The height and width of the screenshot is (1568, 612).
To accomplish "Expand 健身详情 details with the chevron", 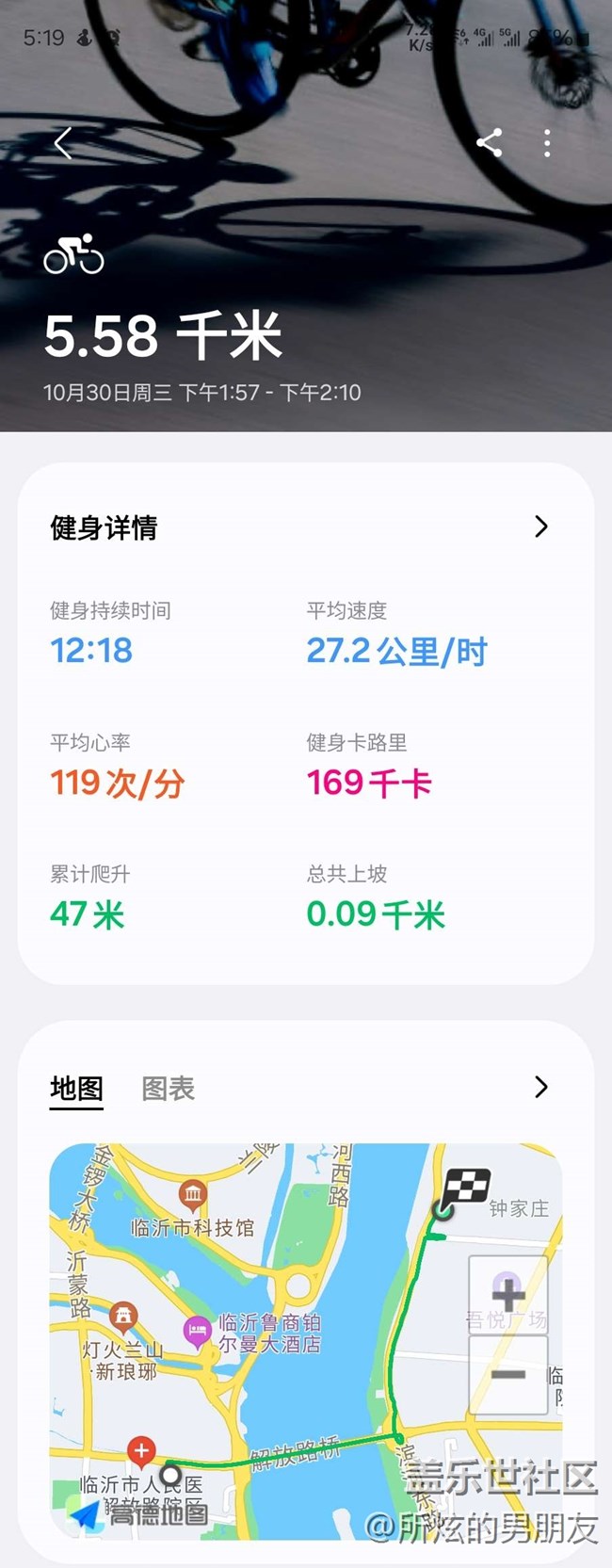I will pos(540,526).
